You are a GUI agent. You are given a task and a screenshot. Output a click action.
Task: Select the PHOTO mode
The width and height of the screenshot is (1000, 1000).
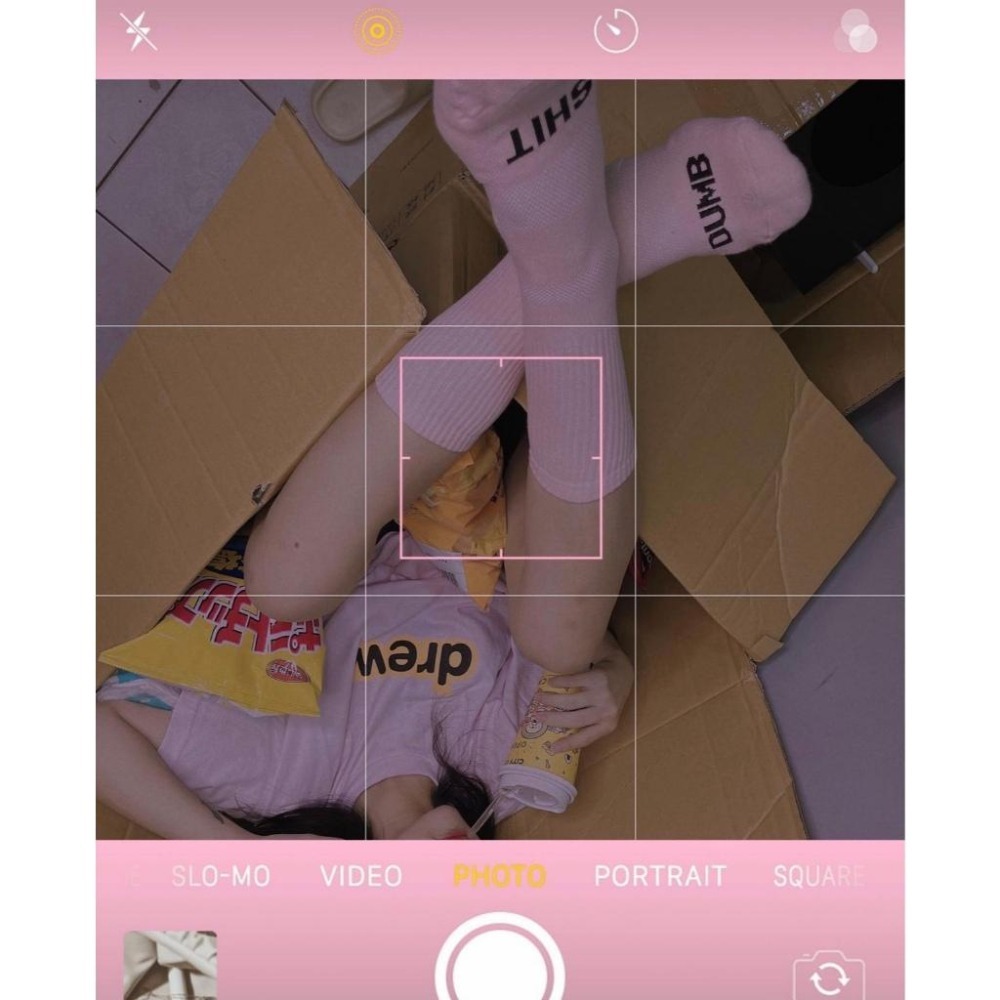pyautogui.click(x=500, y=877)
